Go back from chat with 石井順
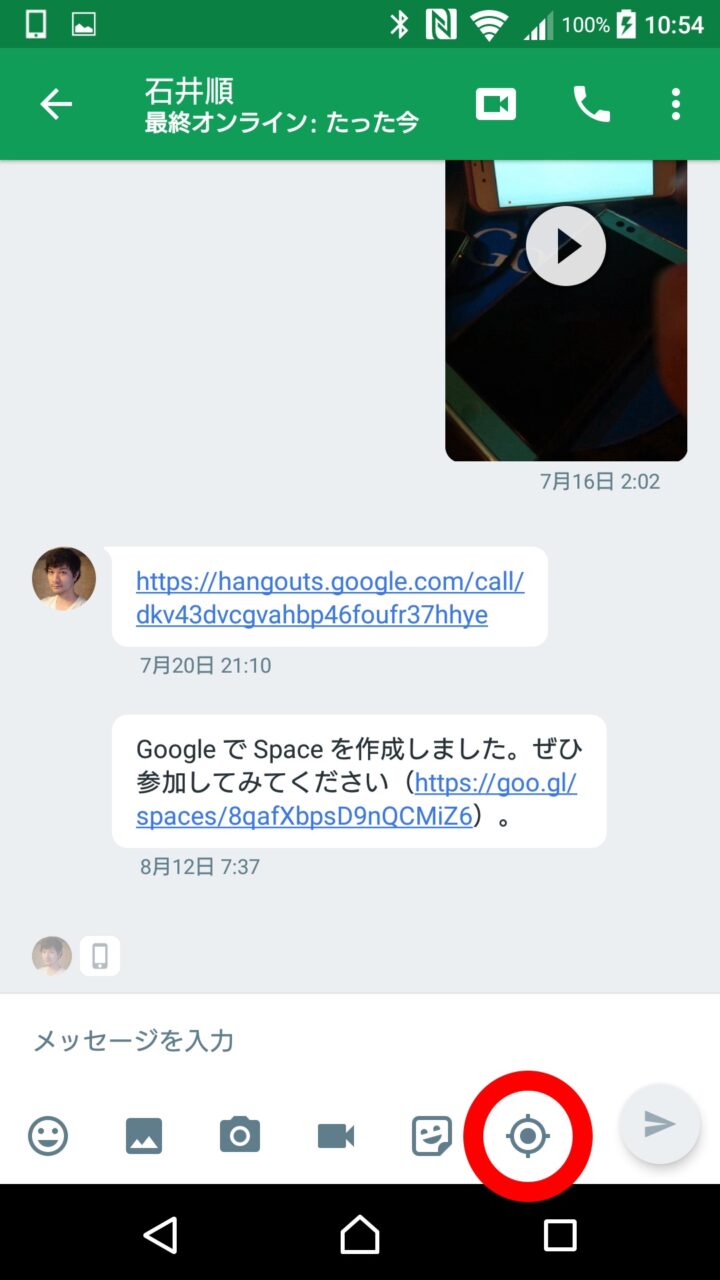The height and width of the screenshot is (1280, 720). tap(56, 104)
